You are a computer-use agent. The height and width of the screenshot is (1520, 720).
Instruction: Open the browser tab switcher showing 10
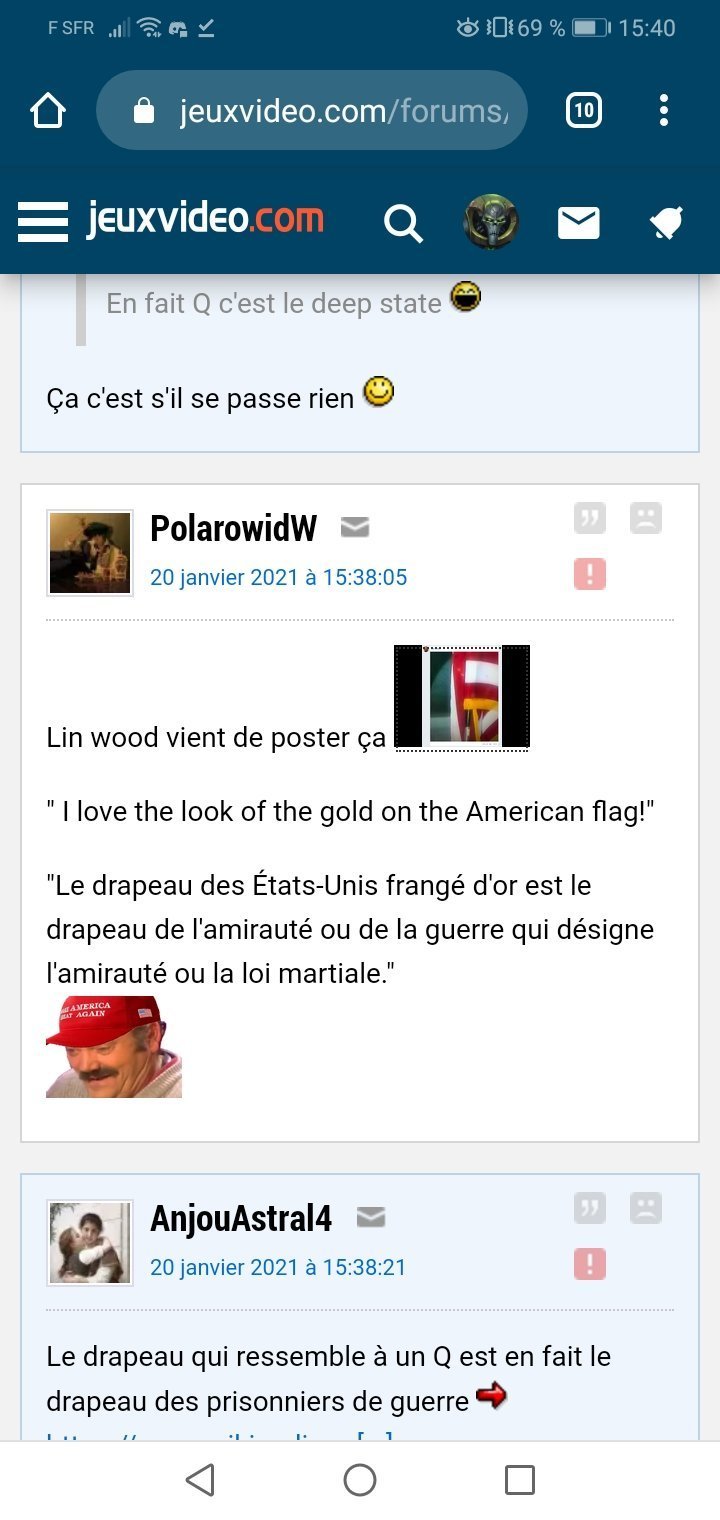(584, 110)
